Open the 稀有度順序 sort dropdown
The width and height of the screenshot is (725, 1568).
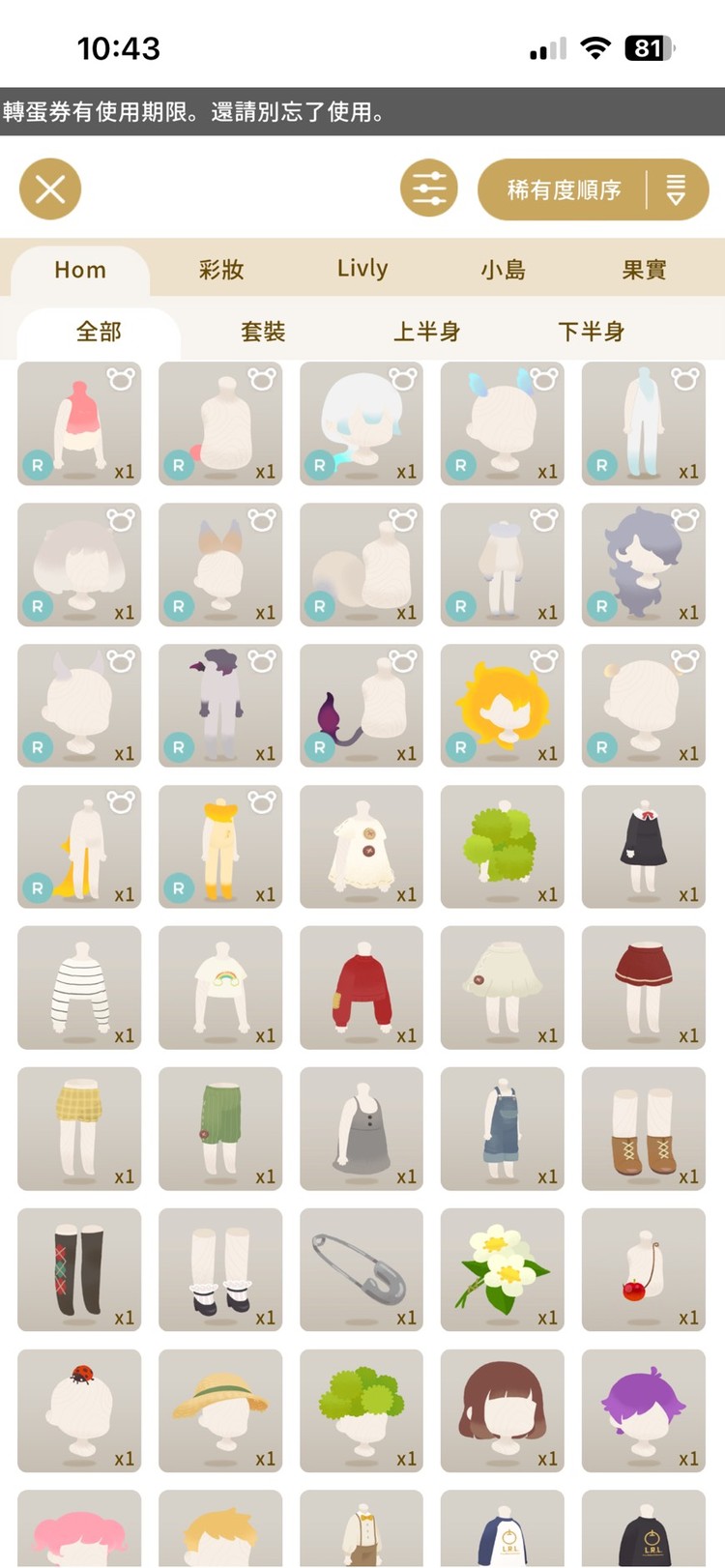[593, 189]
